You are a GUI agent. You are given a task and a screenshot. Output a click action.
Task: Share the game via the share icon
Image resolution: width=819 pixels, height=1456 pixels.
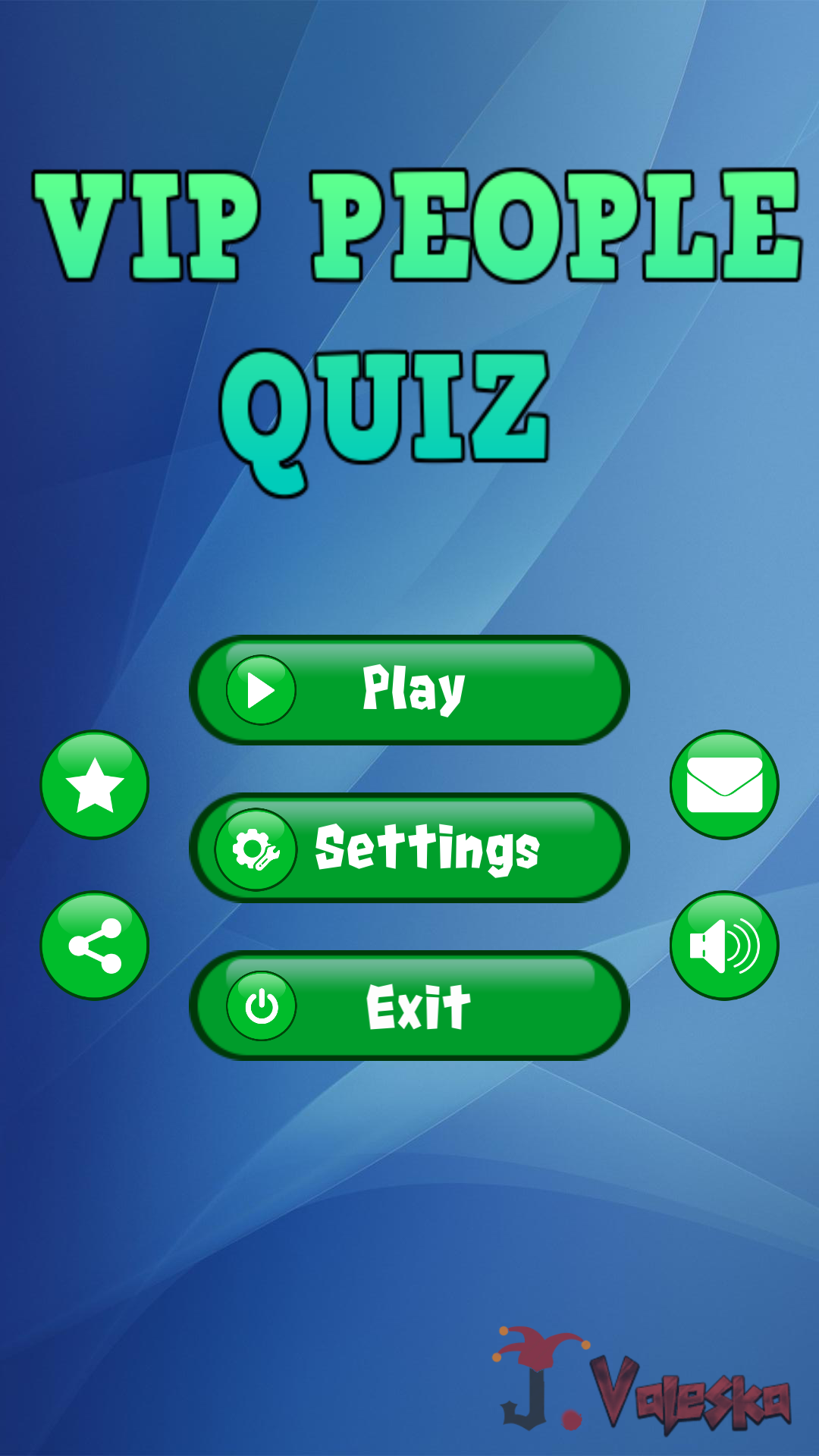(x=95, y=946)
